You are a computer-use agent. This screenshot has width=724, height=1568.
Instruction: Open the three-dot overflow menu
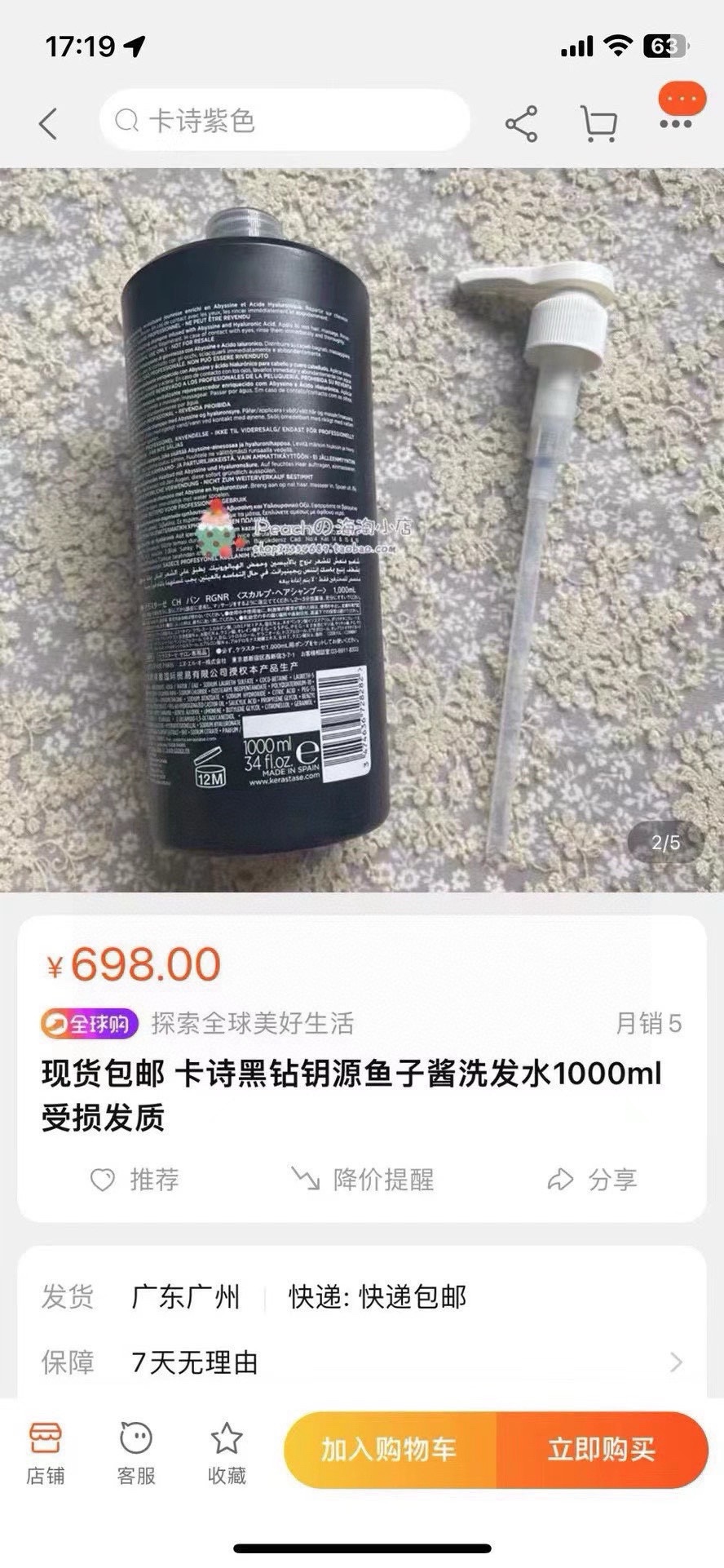[676, 124]
